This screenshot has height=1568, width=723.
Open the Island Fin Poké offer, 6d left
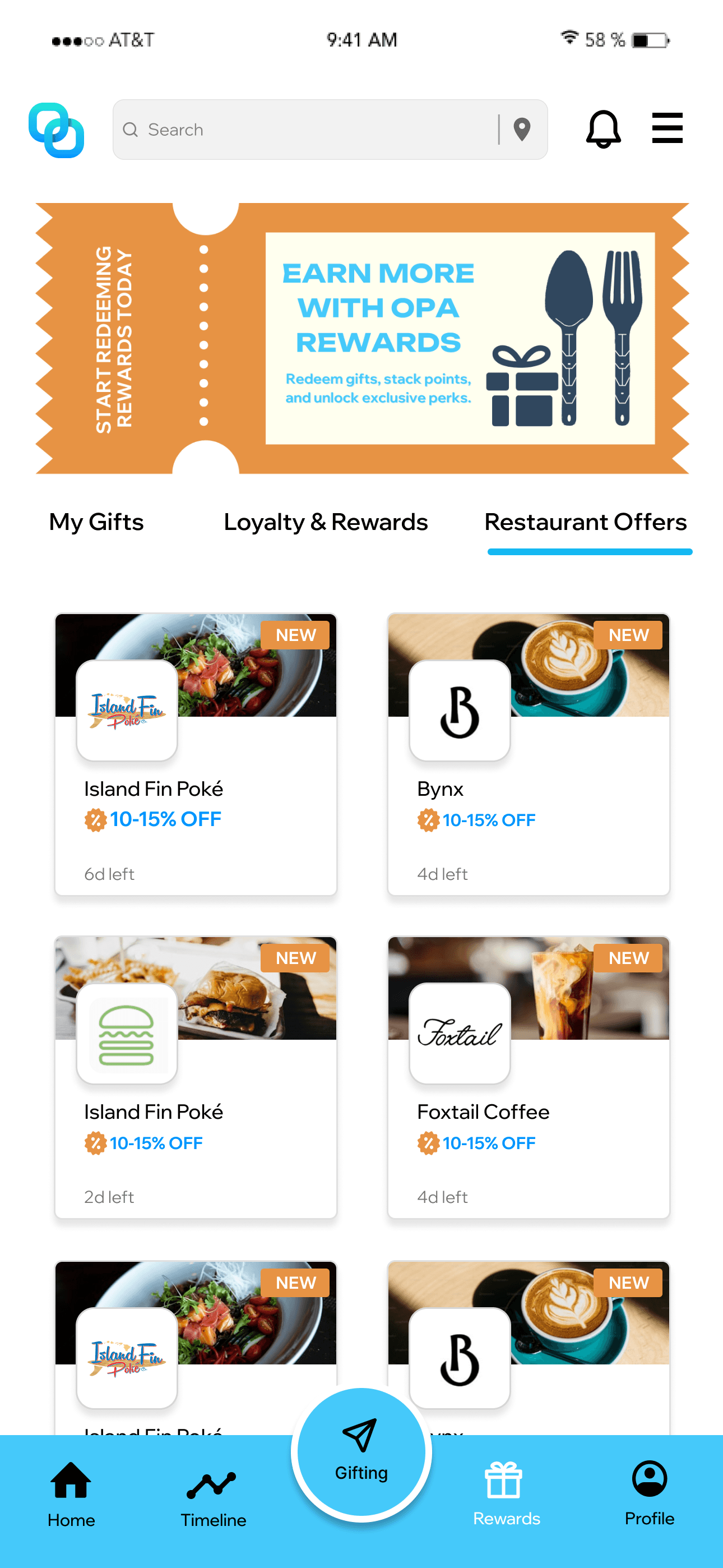point(196,754)
